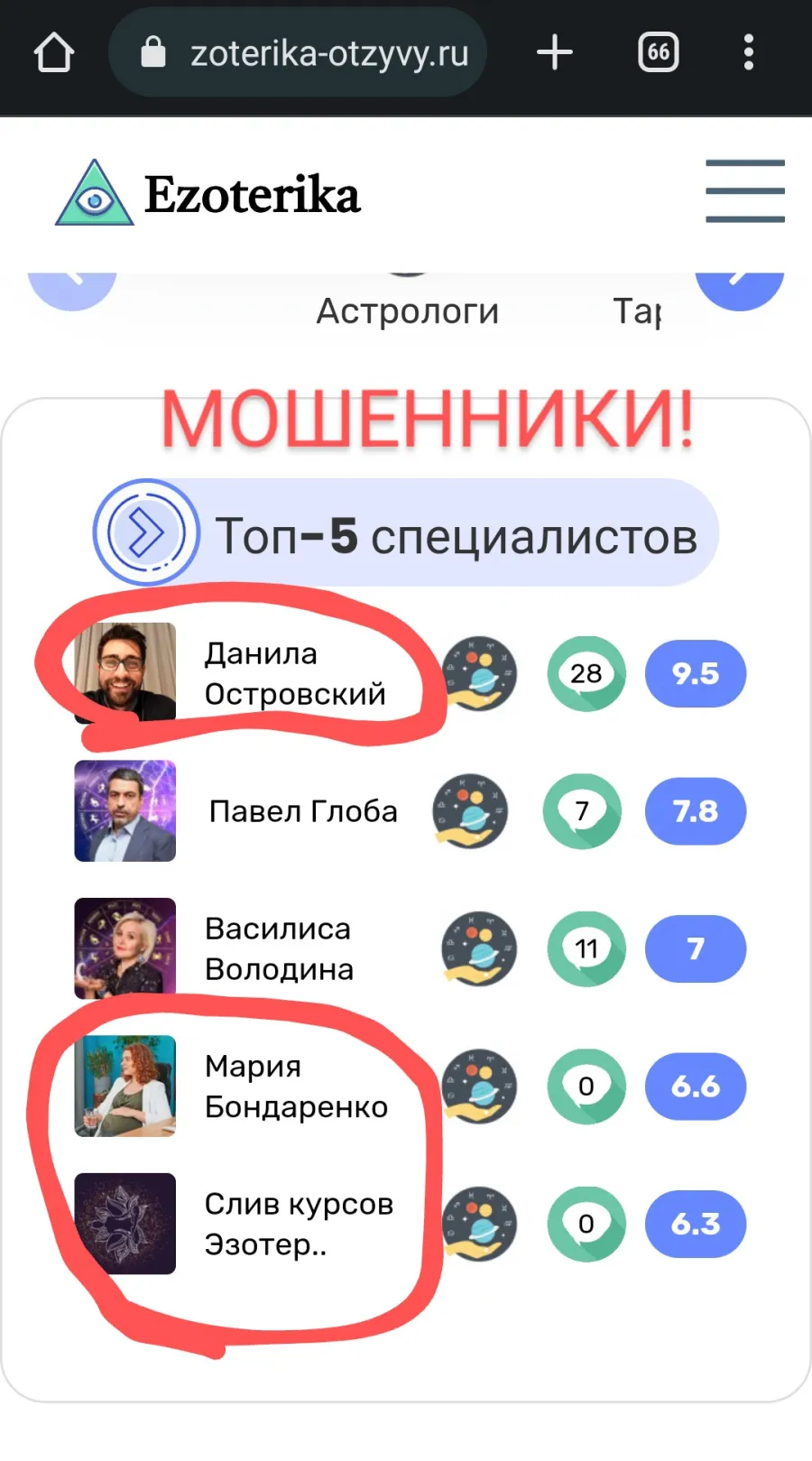This screenshot has width=812, height=1461.
Task: View the 28 reviews for Данила Островский
Action: (586, 673)
